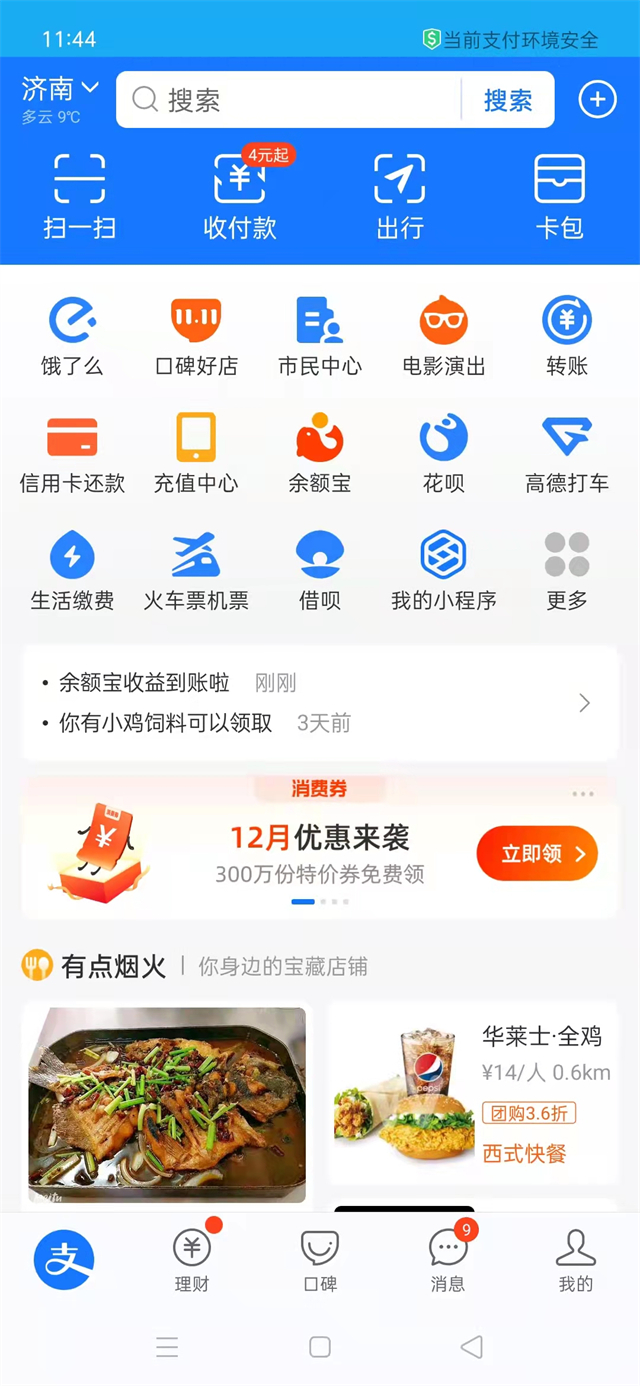Open 收付款 pay and collect
640x1386 pixels.
click(x=240, y=197)
